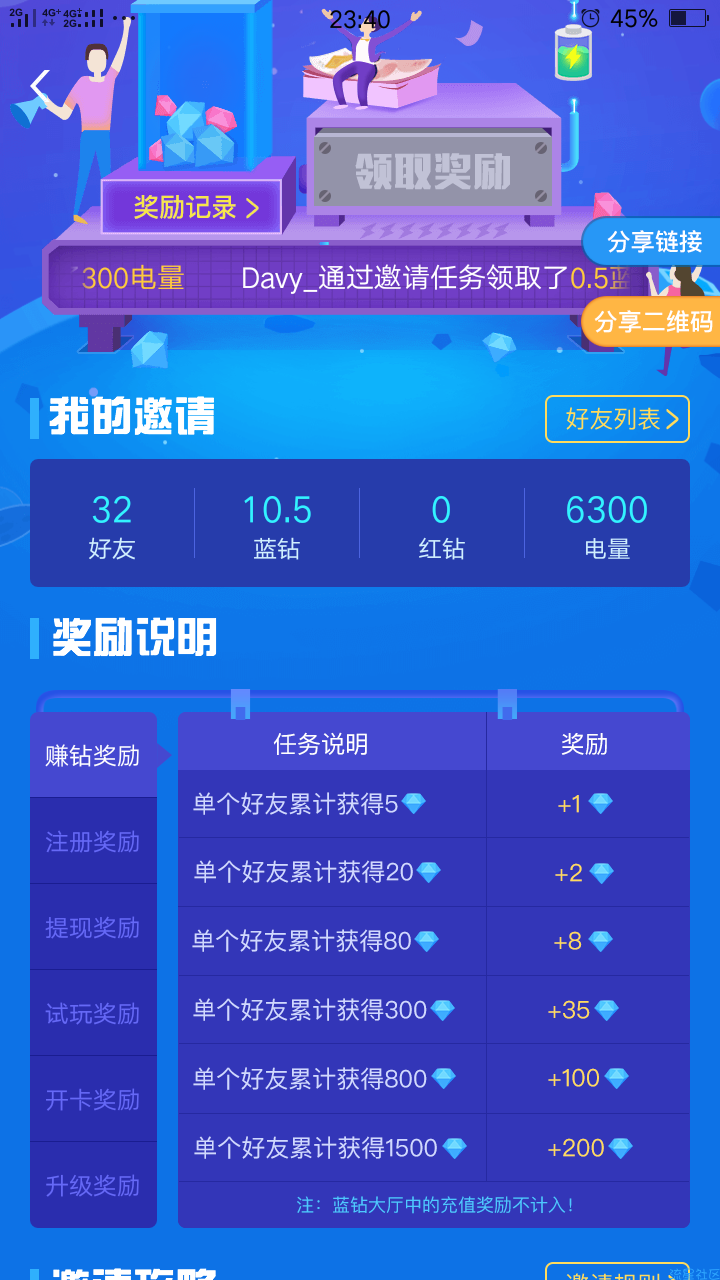Tap the 领取奖励 claim reward button
Screen dimensions: 720x1280
(433, 171)
